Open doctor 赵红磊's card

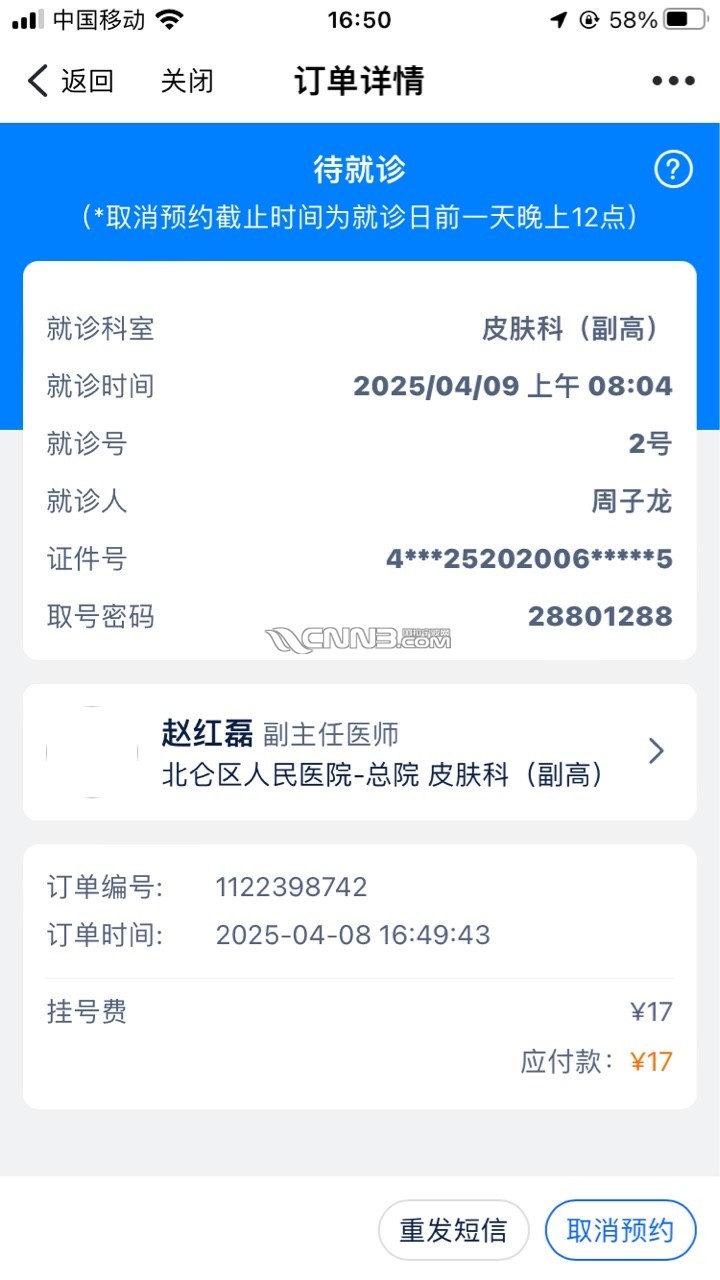359,752
